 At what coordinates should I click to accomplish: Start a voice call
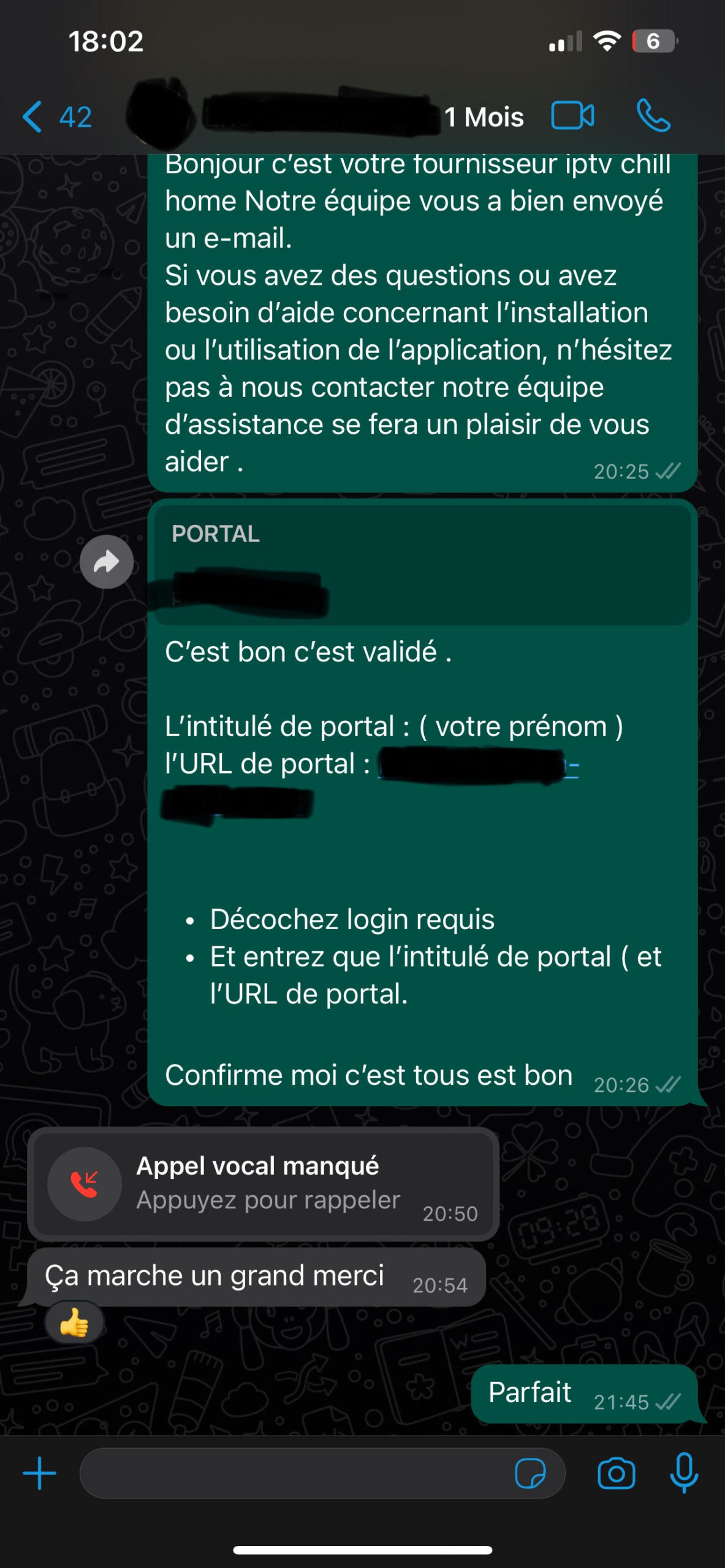coord(653,116)
